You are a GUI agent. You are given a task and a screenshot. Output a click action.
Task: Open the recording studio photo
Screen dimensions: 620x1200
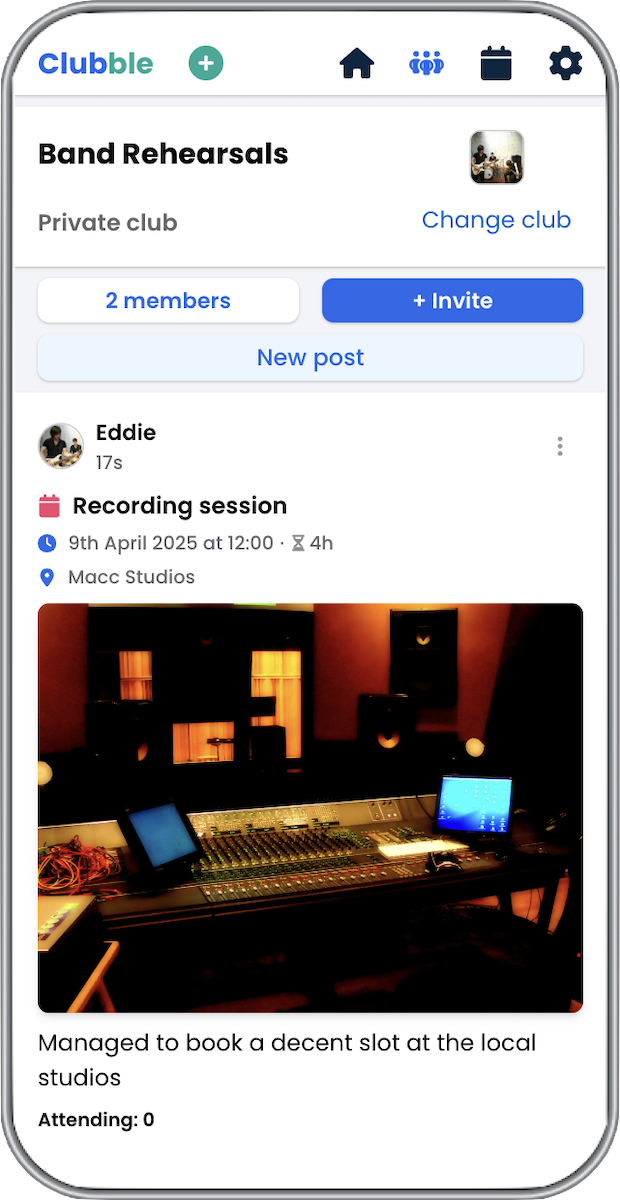point(310,808)
